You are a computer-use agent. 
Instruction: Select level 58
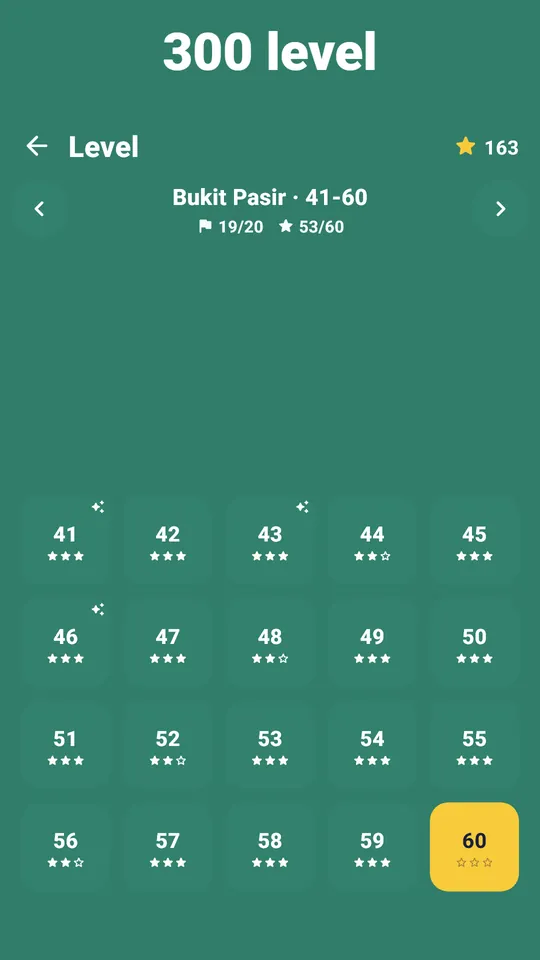coord(270,847)
